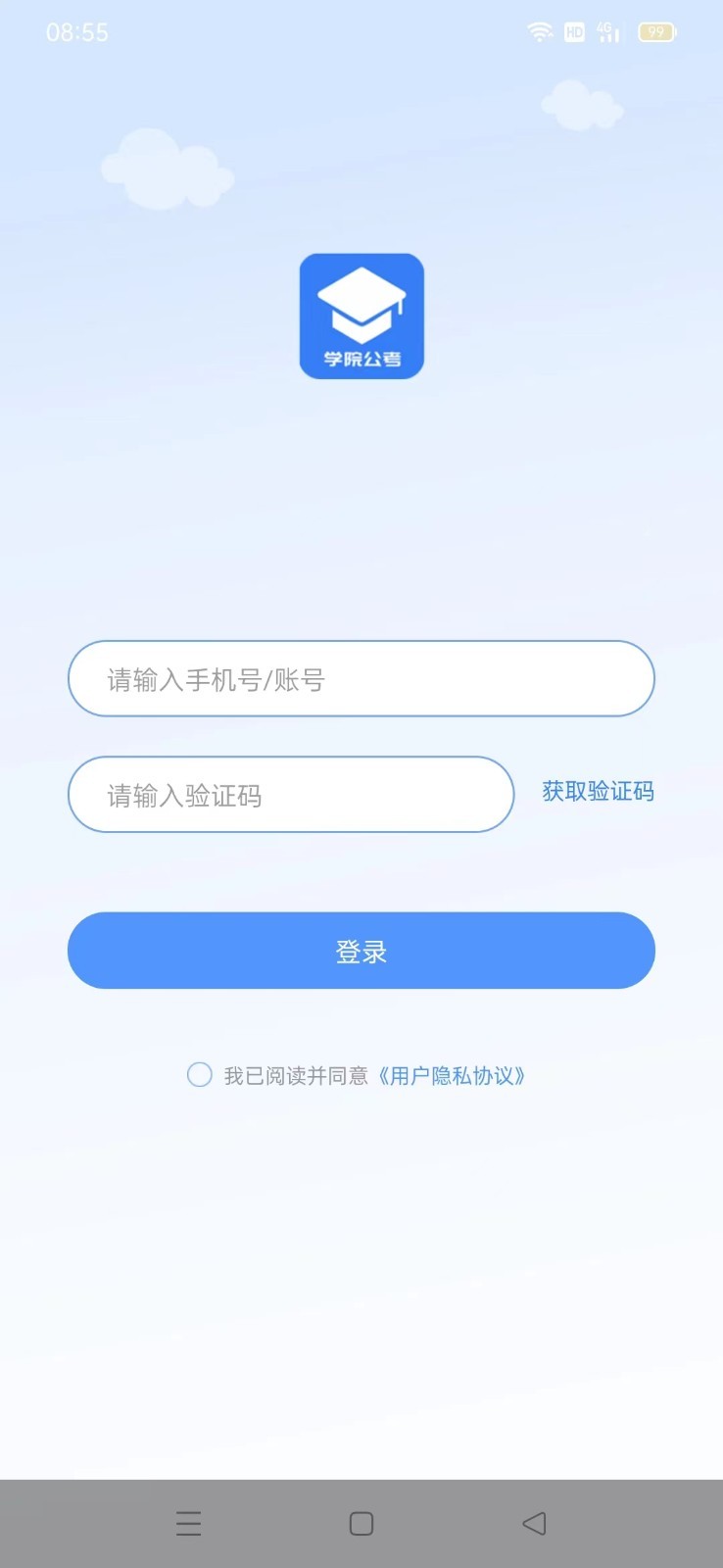This screenshot has height=1568, width=723.
Task: Focus the phone number/account input field
Action: pos(361,678)
